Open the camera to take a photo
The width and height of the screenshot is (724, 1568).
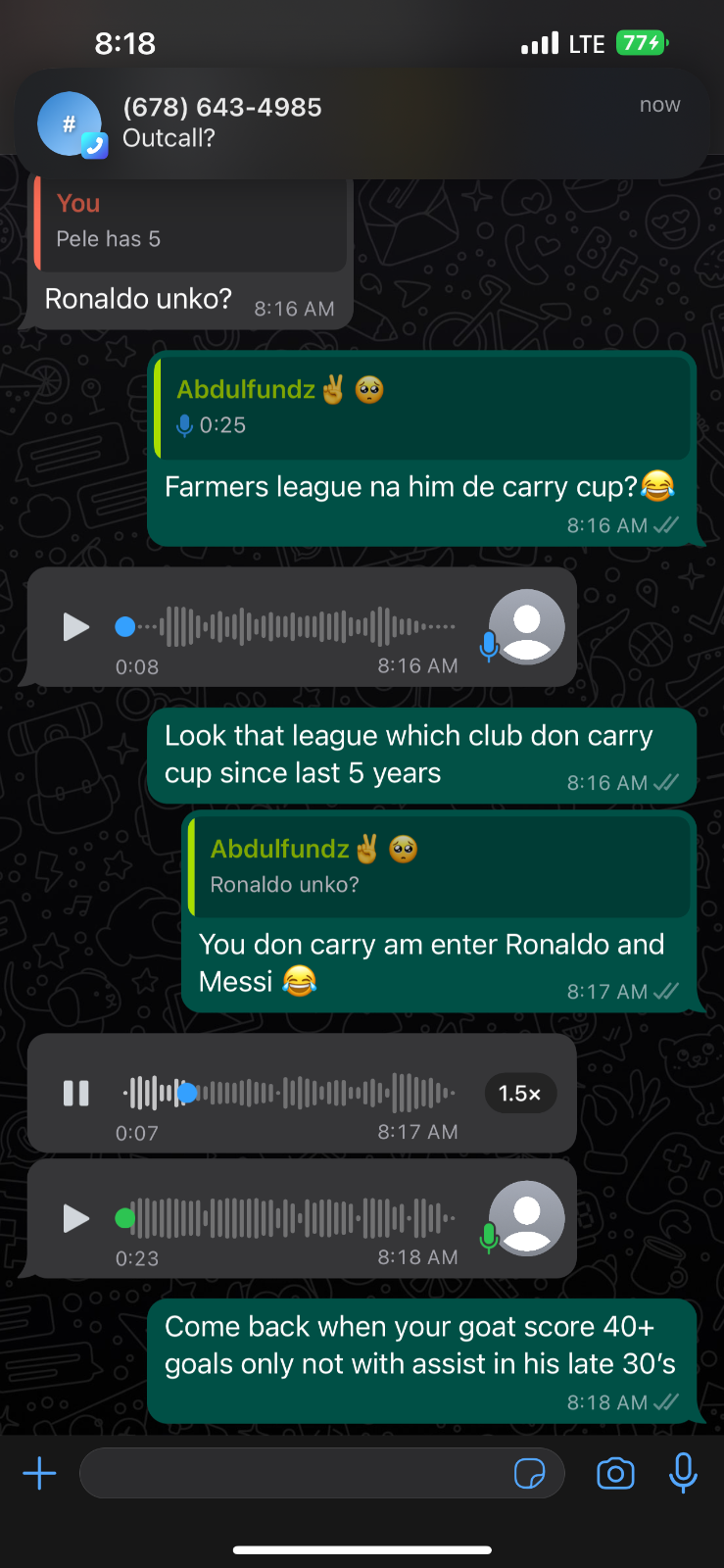[615, 1473]
